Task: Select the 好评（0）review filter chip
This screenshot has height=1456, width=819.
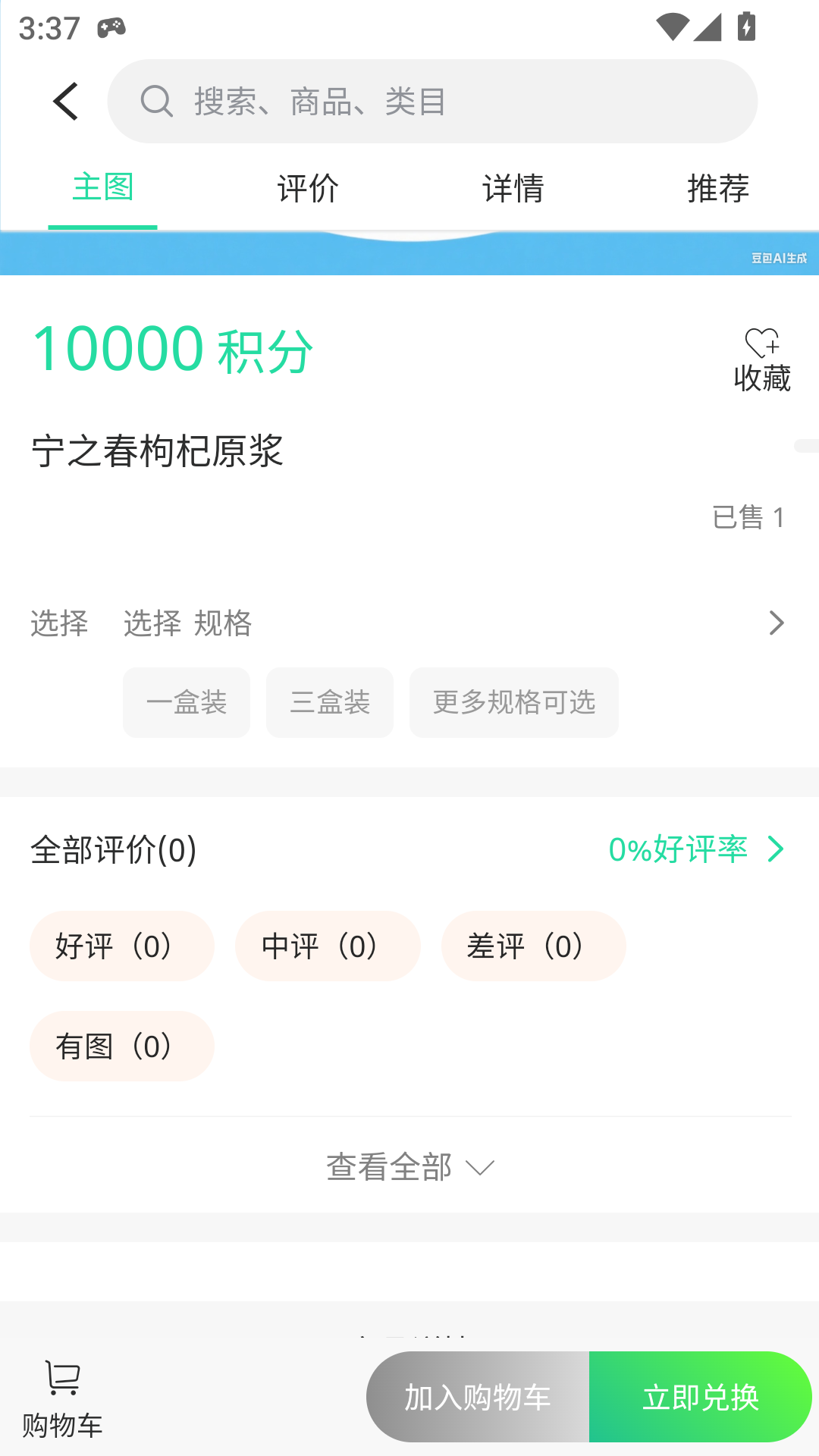Action: click(x=121, y=946)
